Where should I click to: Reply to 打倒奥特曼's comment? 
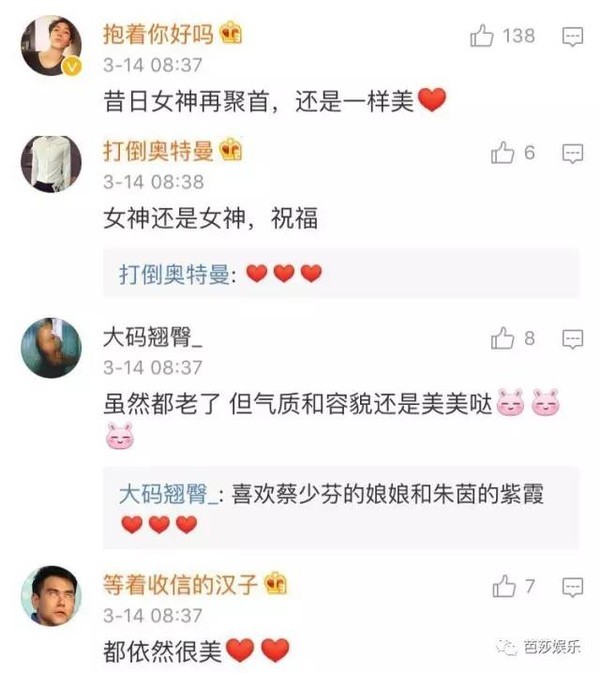pyautogui.click(x=572, y=153)
